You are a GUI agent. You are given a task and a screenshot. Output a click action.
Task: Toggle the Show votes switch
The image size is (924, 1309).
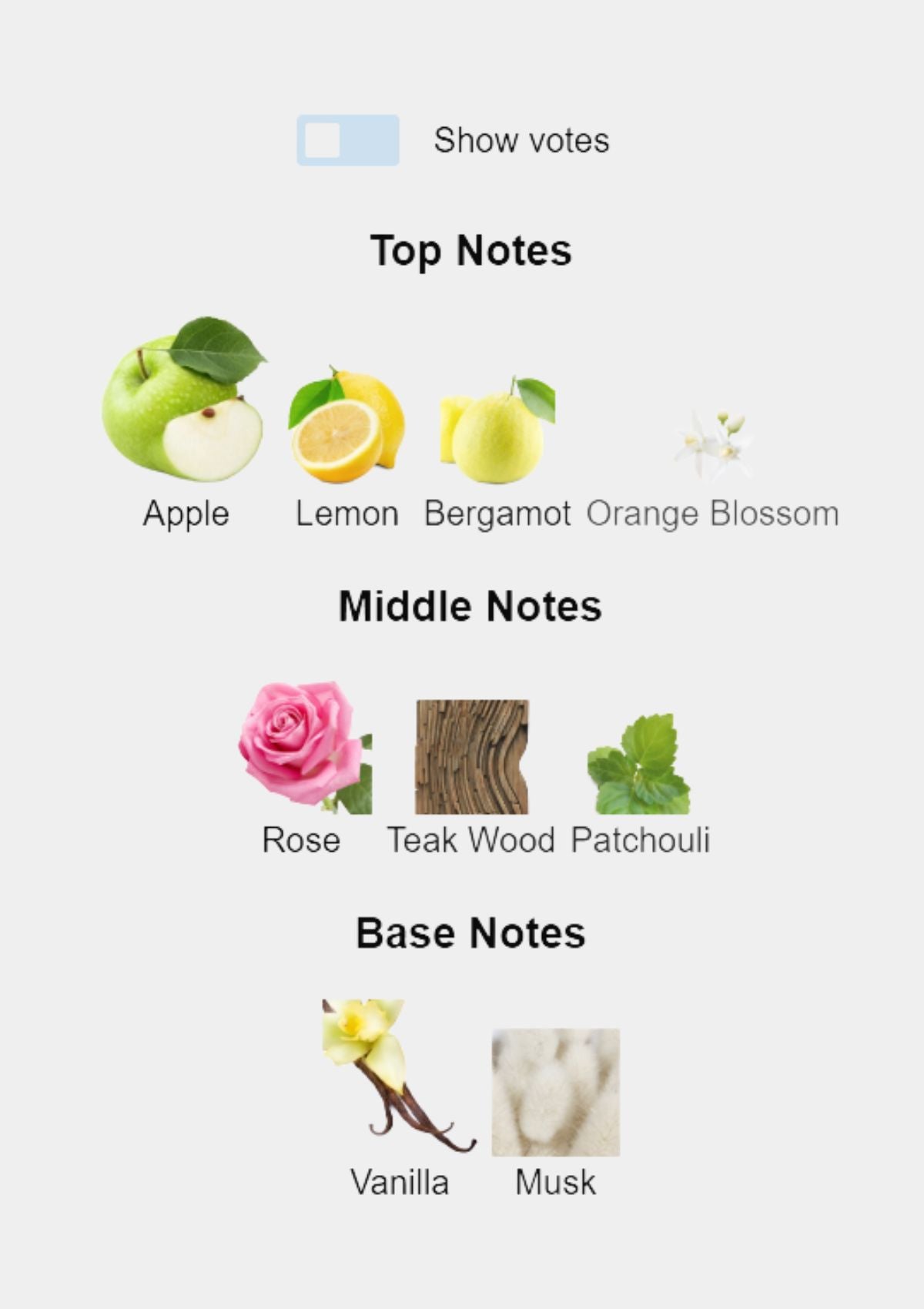coord(348,140)
